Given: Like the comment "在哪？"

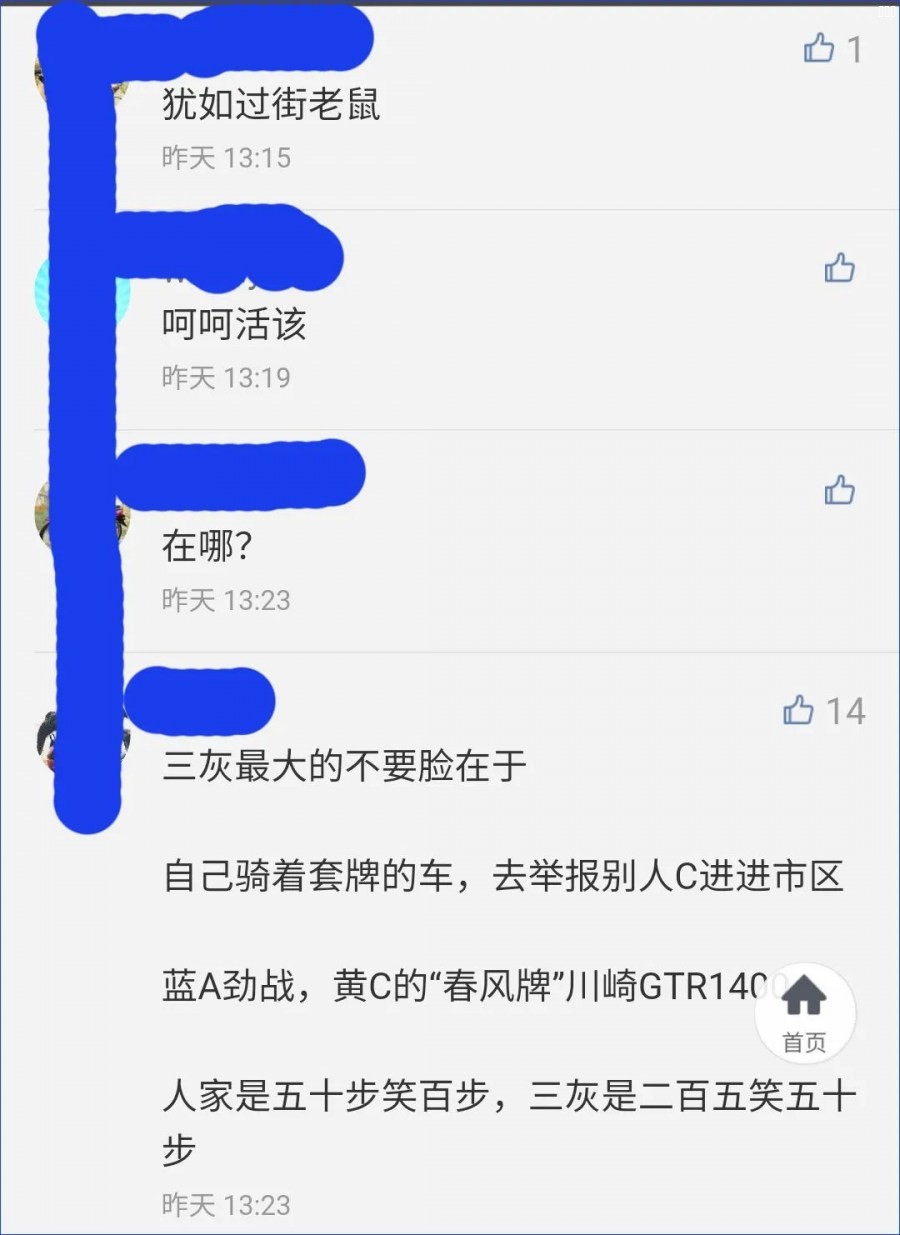Looking at the screenshot, I should point(840,490).
